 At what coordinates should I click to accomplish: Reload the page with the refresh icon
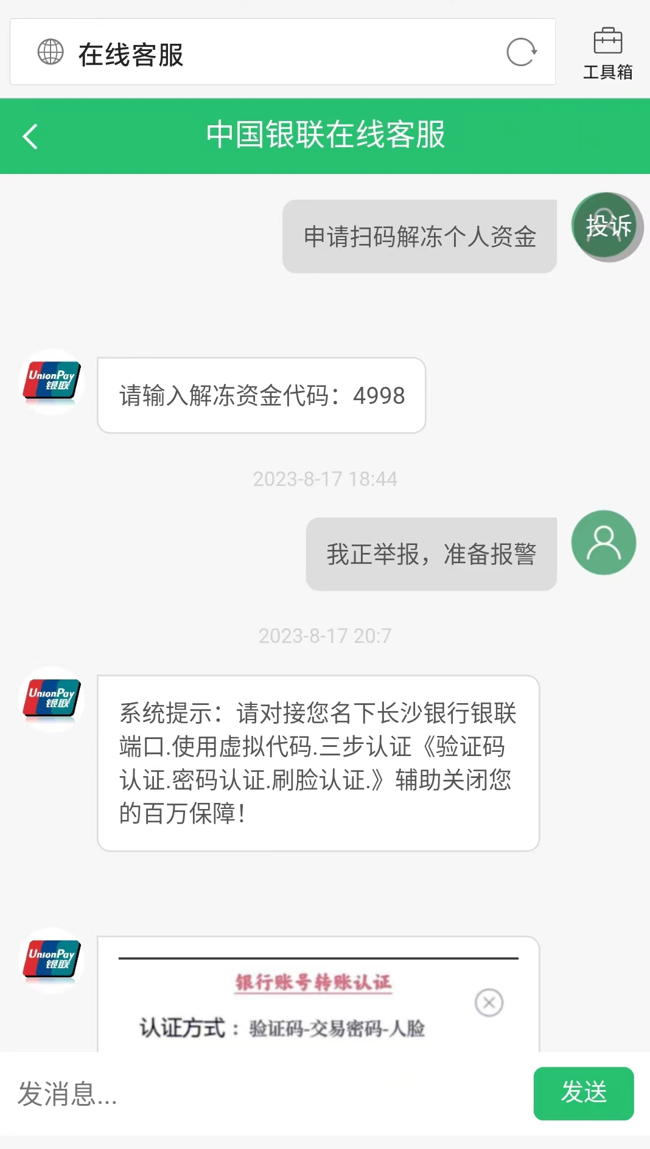coord(521,52)
